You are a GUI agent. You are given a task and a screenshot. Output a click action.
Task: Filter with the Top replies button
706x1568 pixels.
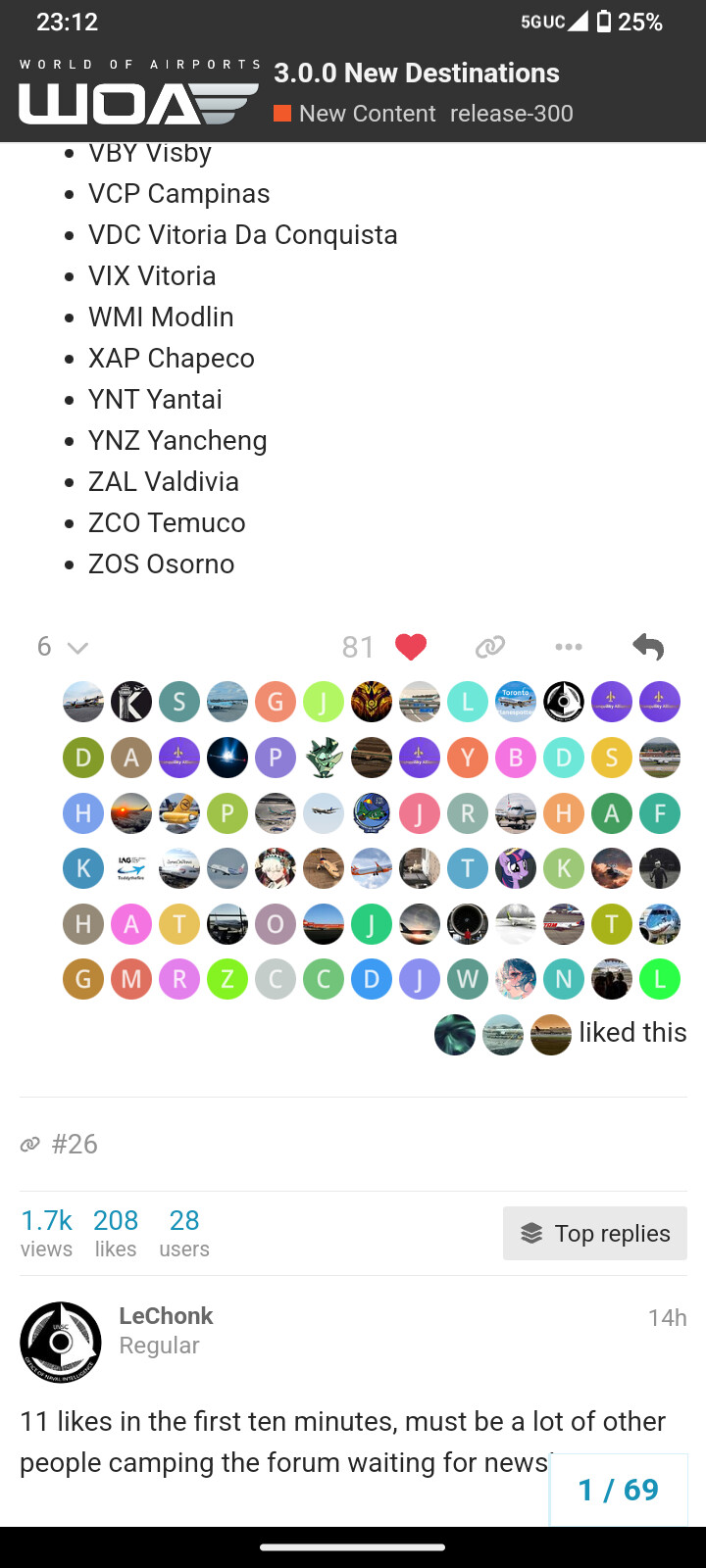point(595,1233)
